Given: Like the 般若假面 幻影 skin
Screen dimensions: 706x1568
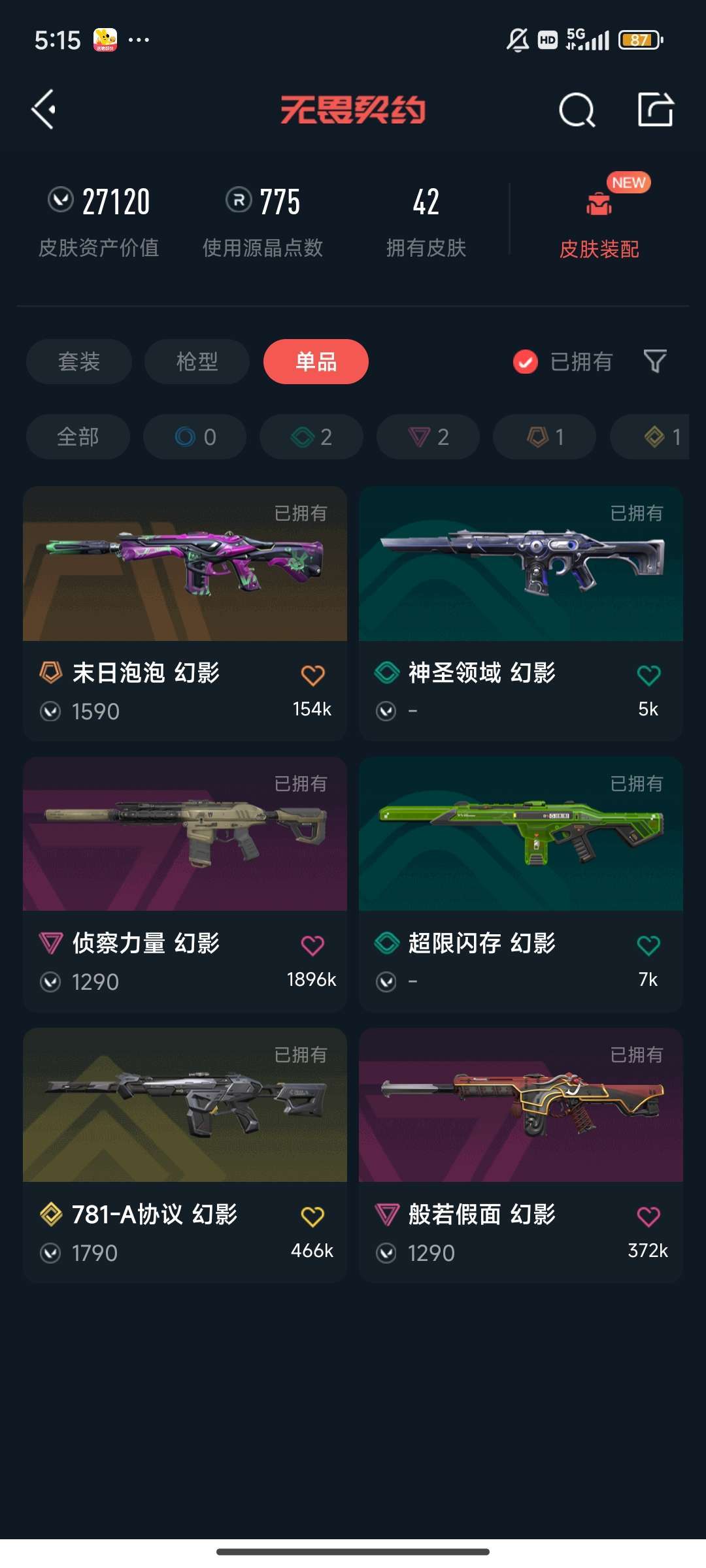Looking at the screenshot, I should coord(648,1216).
